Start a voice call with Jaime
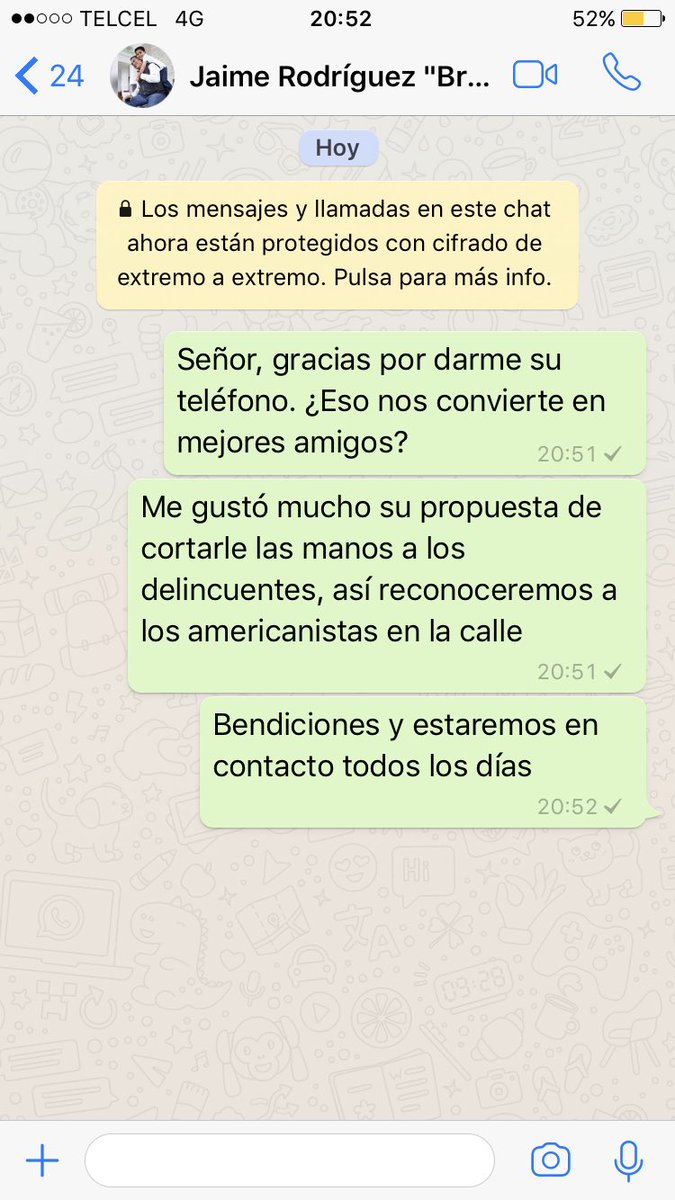Screen dimensions: 675x1200 (x=621, y=74)
